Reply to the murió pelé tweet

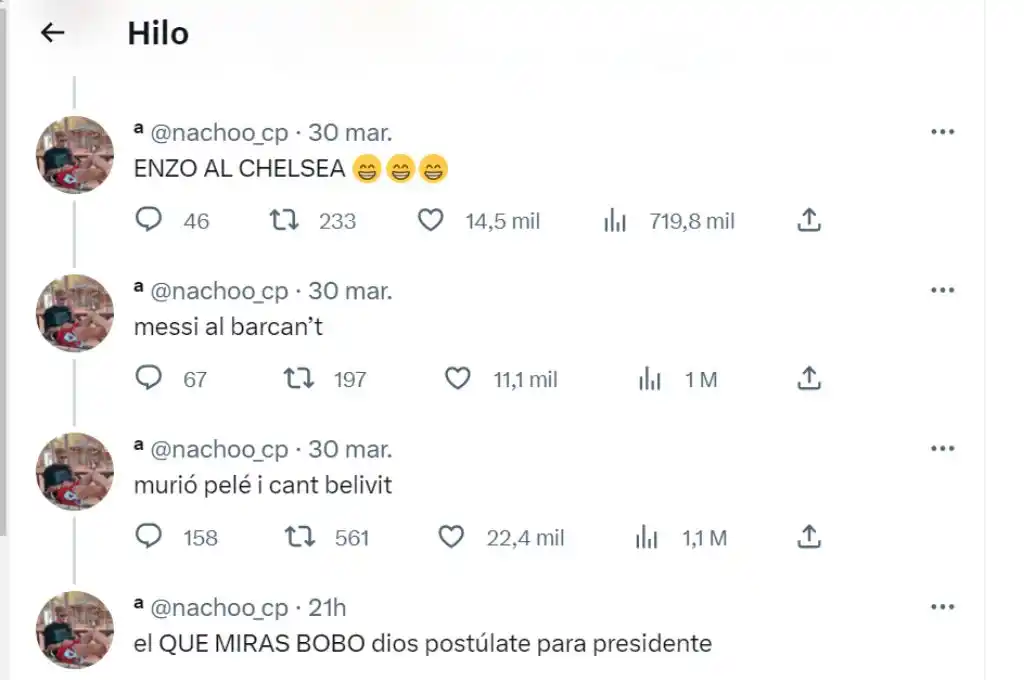pos(149,537)
